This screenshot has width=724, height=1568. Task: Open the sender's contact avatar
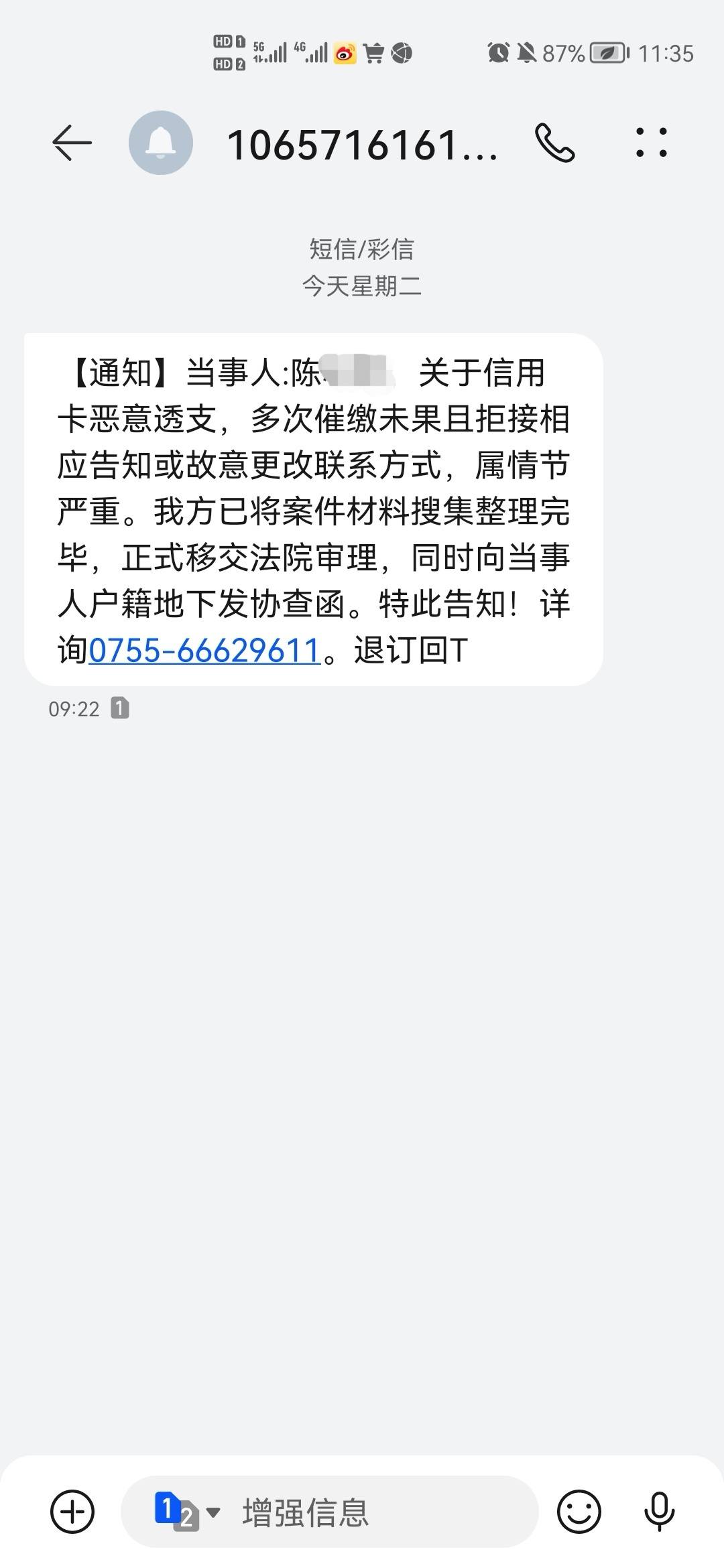tap(161, 143)
